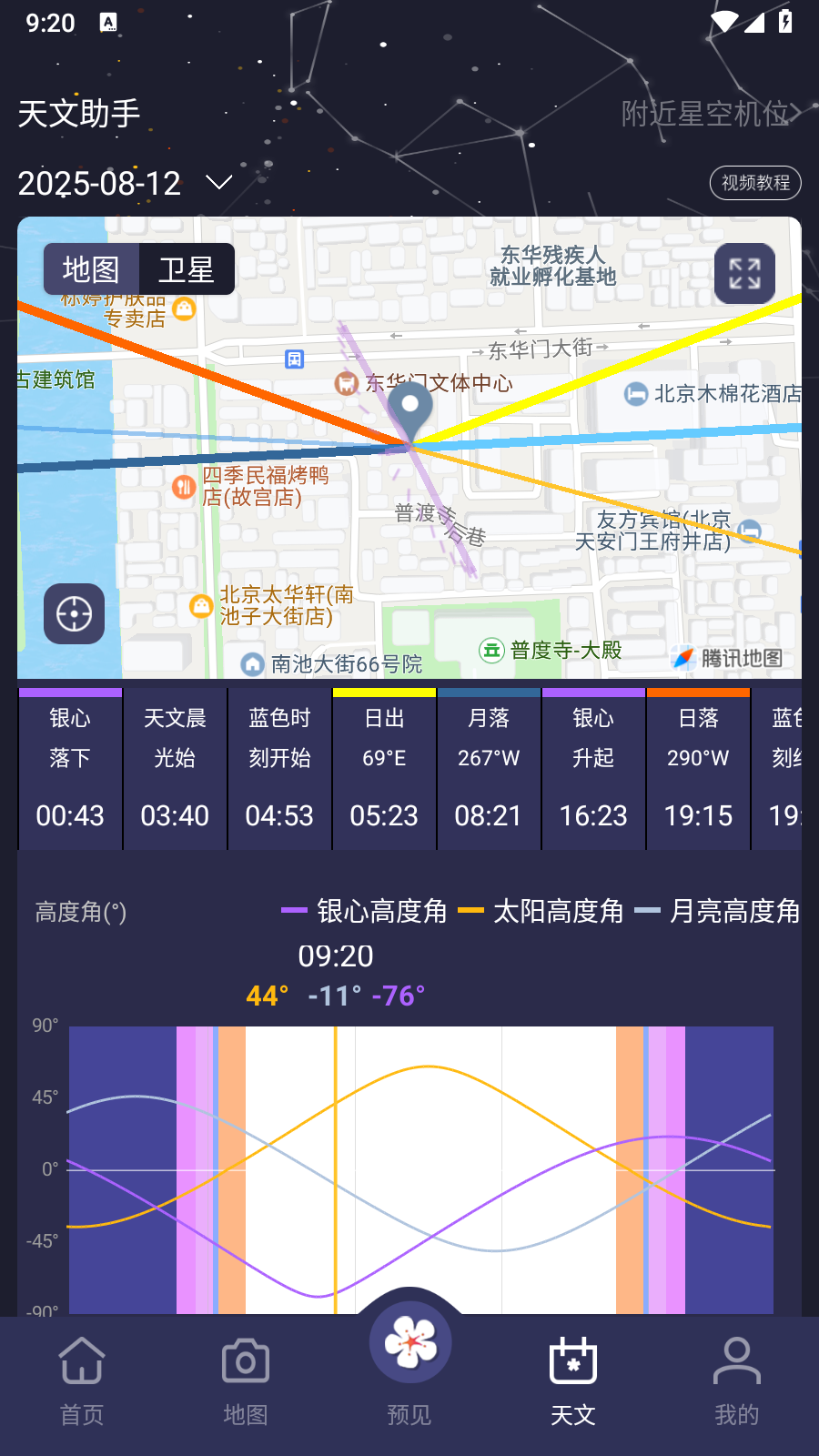Open the 我的 profile icon
This screenshot has height=1456, width=819.
pos(736,1360)
